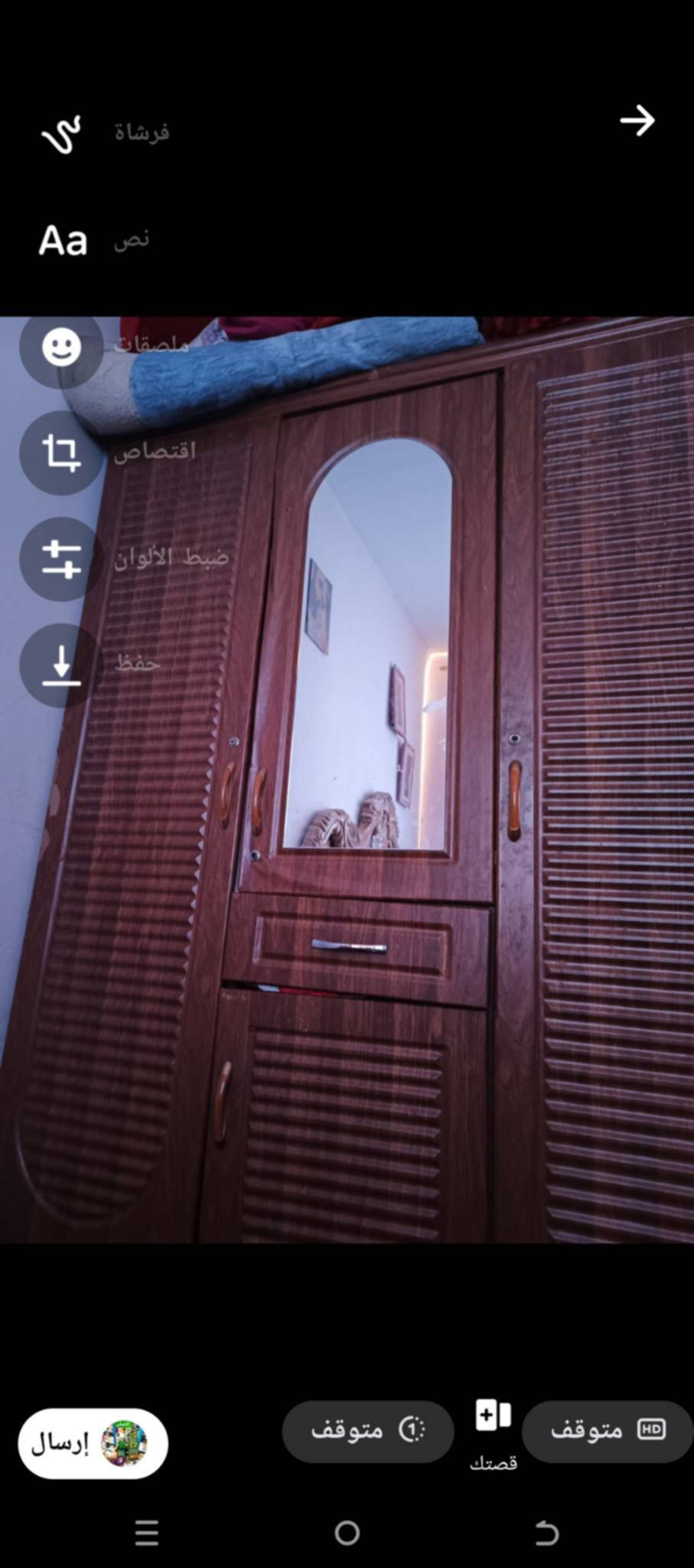Save (حفظ) the photo to the device
694x1568 pixels.
click(61, 665)
